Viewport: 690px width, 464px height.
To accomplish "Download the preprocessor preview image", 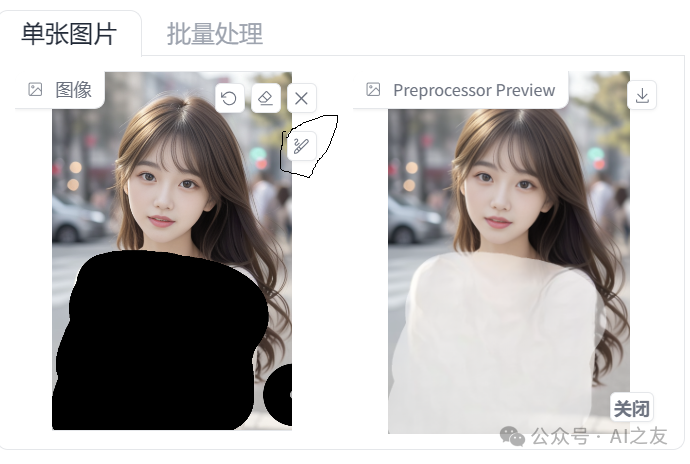I will pyautogui.click(x=642, y=95).
